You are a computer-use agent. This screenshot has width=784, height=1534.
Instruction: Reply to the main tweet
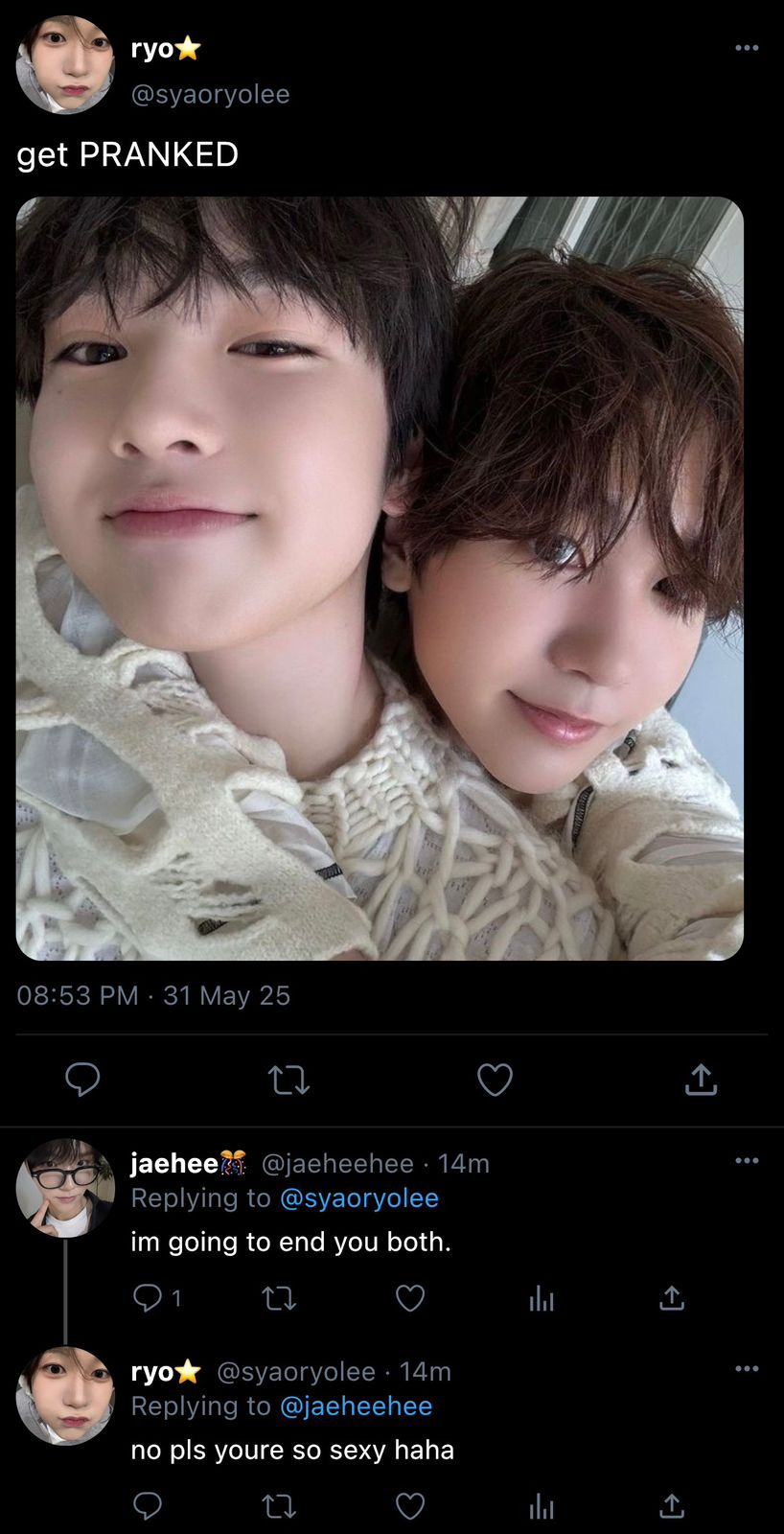coord(82,1080)
